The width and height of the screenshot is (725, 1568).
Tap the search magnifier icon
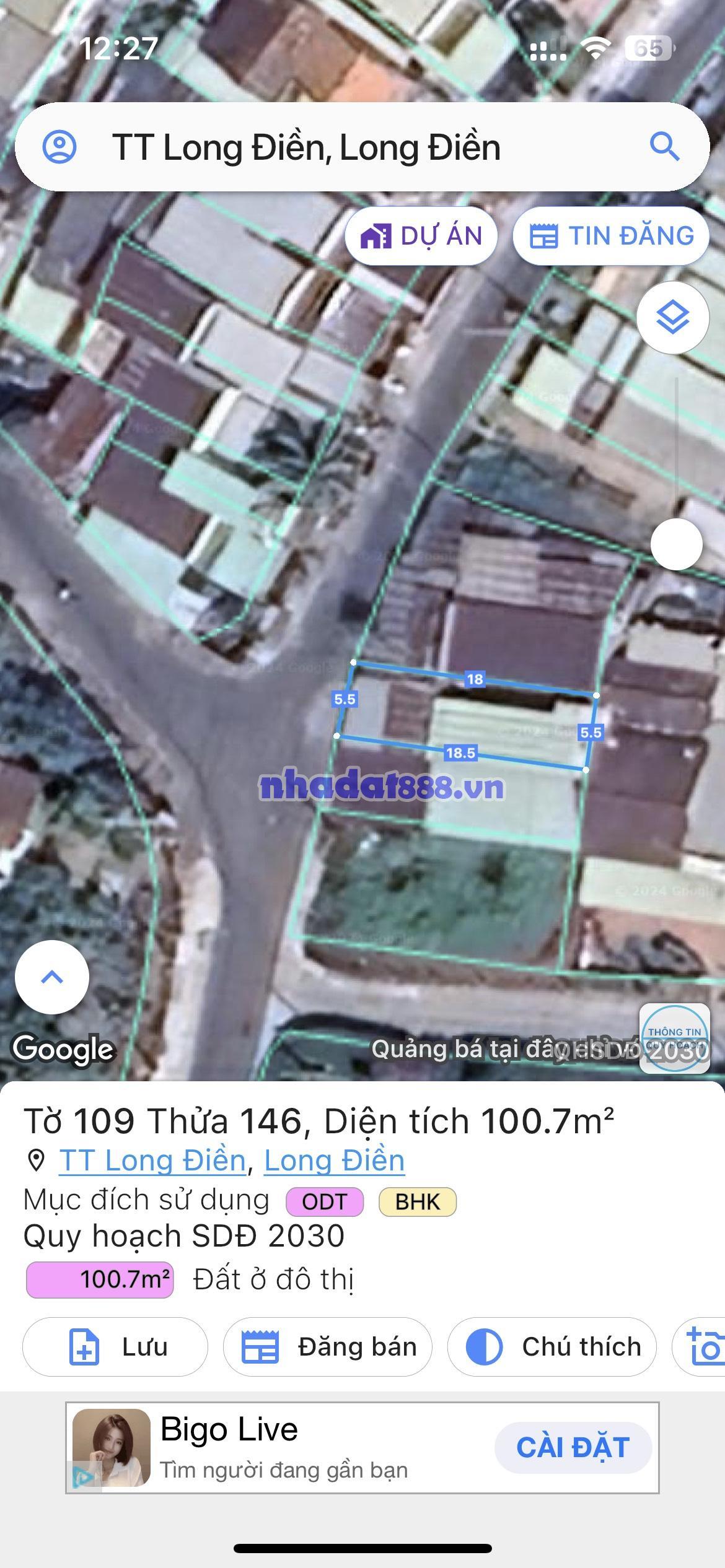click(664, 147)
